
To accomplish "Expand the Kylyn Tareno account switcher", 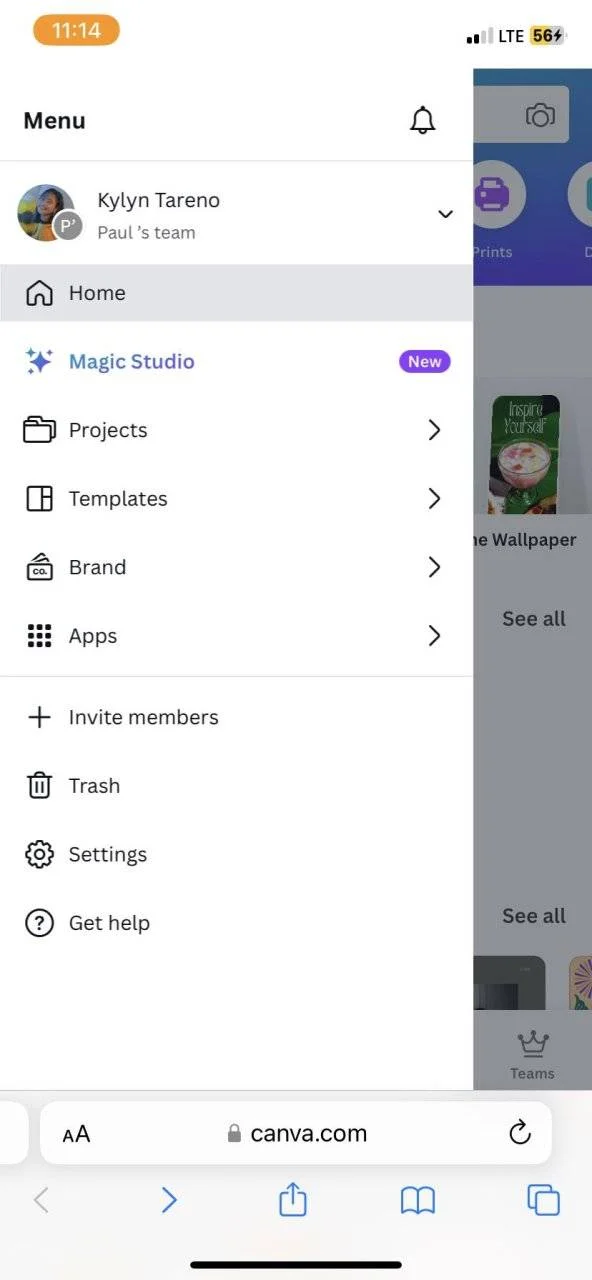I will click(236, 215).
